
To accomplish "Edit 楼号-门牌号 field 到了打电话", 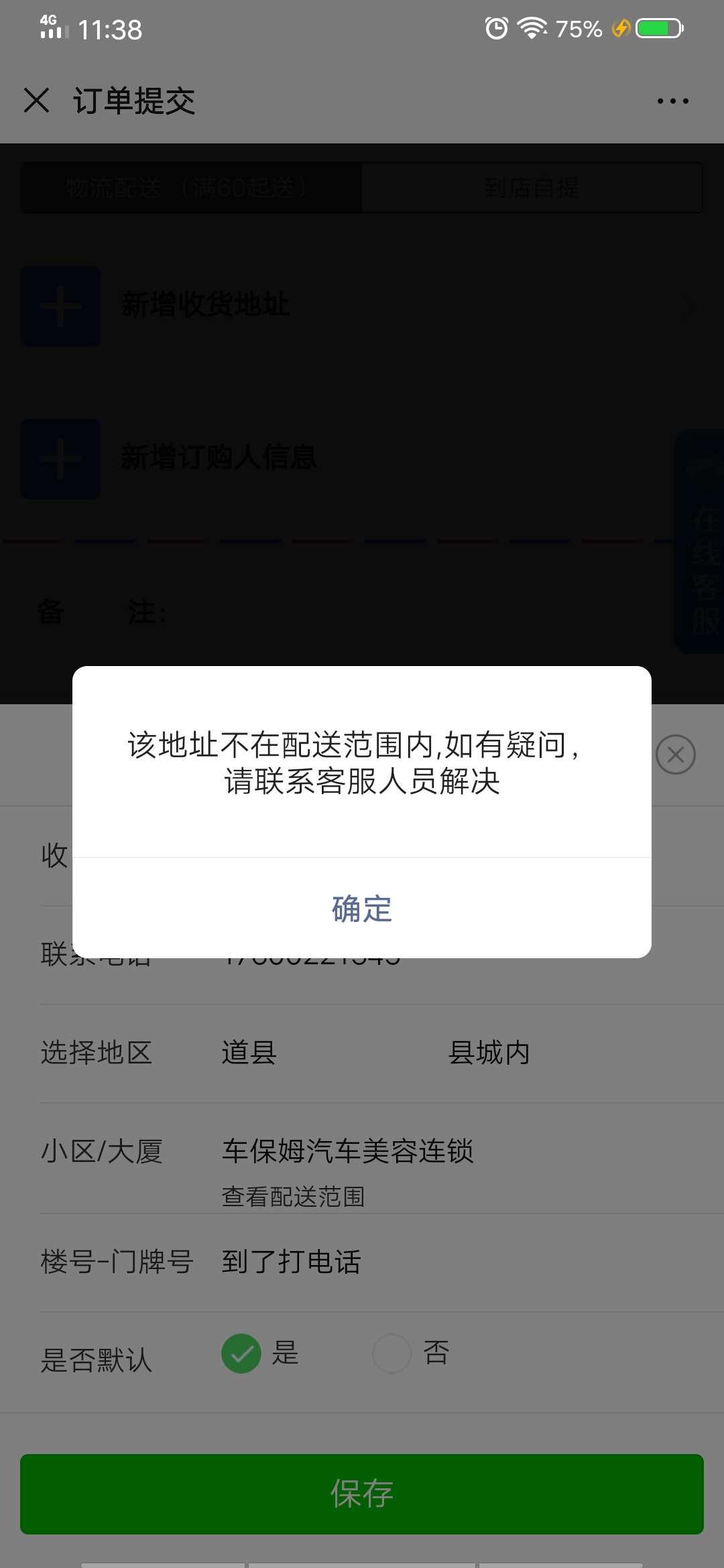I will tap(292, 1262).
